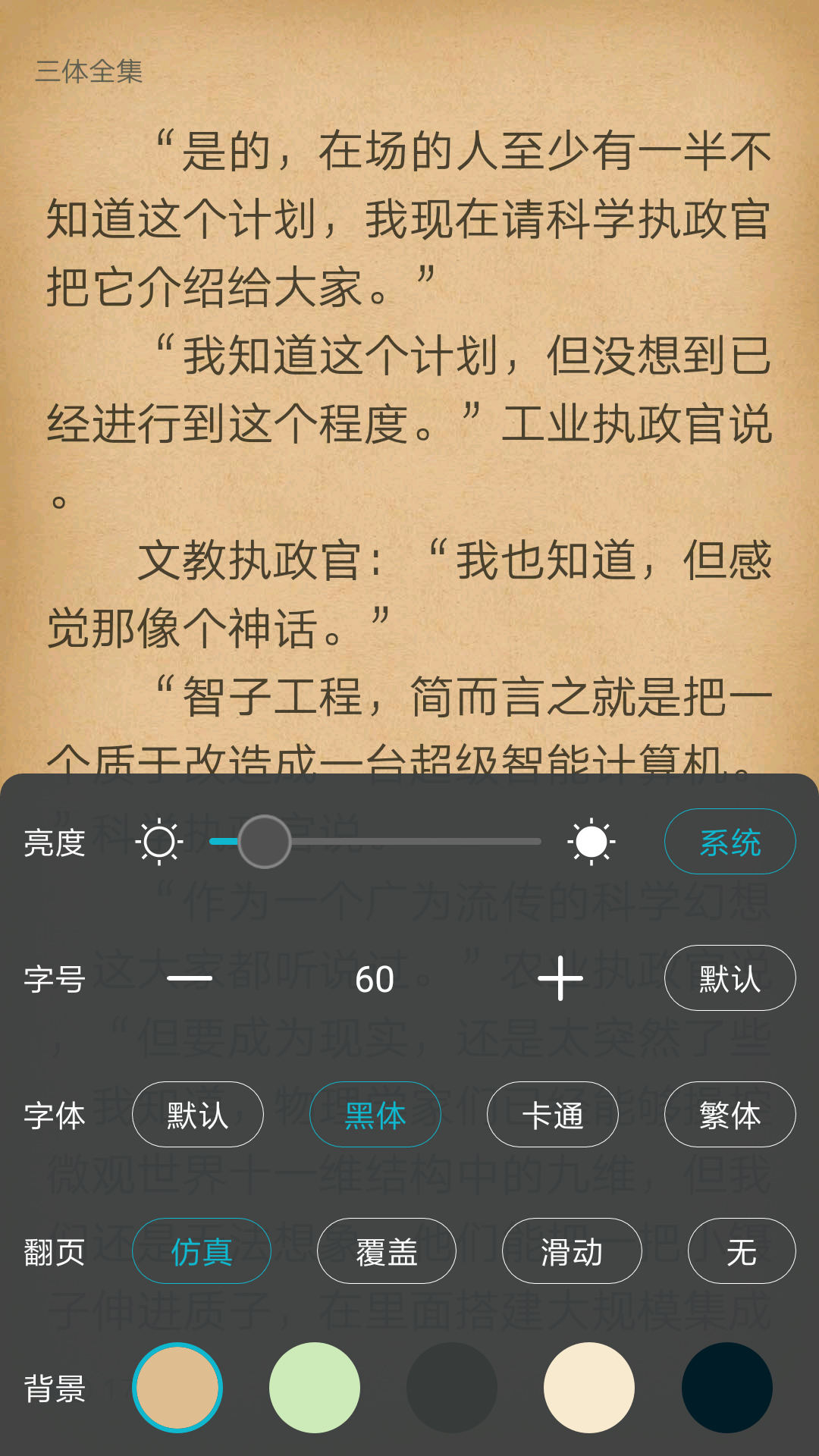Increase font size with plus button

coord(560,978)
